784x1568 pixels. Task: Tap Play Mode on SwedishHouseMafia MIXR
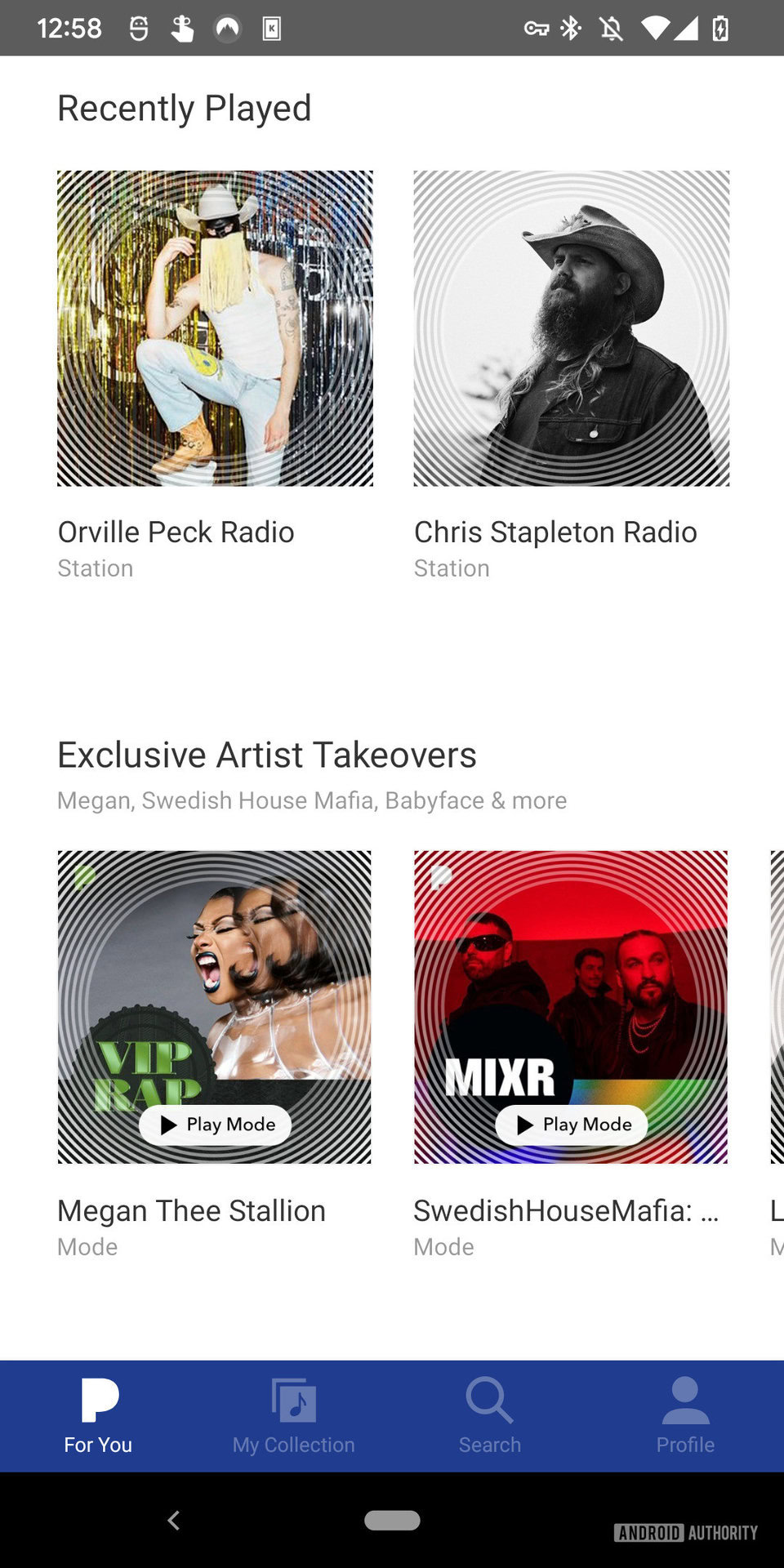tap(572, 1125)
